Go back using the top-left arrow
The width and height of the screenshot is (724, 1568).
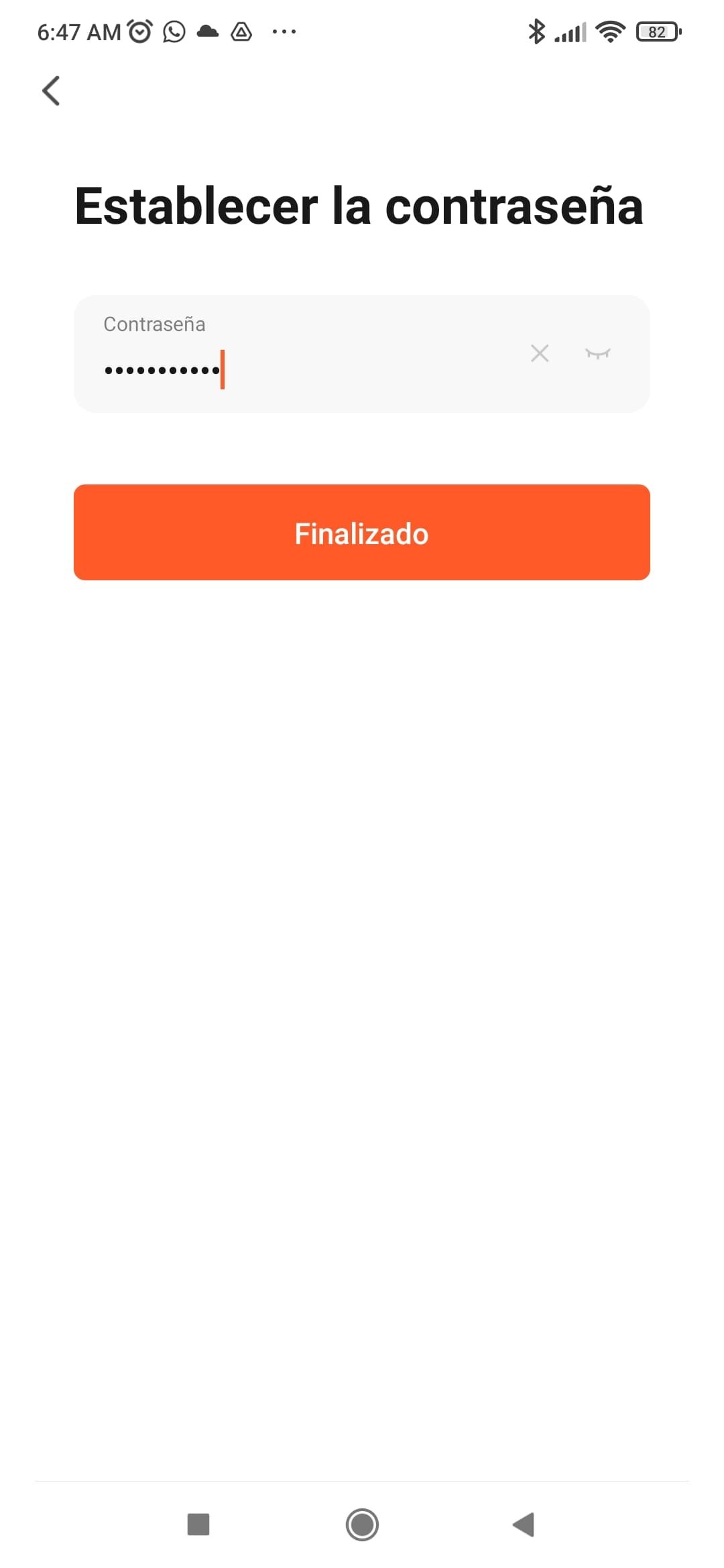pos(51,90)
